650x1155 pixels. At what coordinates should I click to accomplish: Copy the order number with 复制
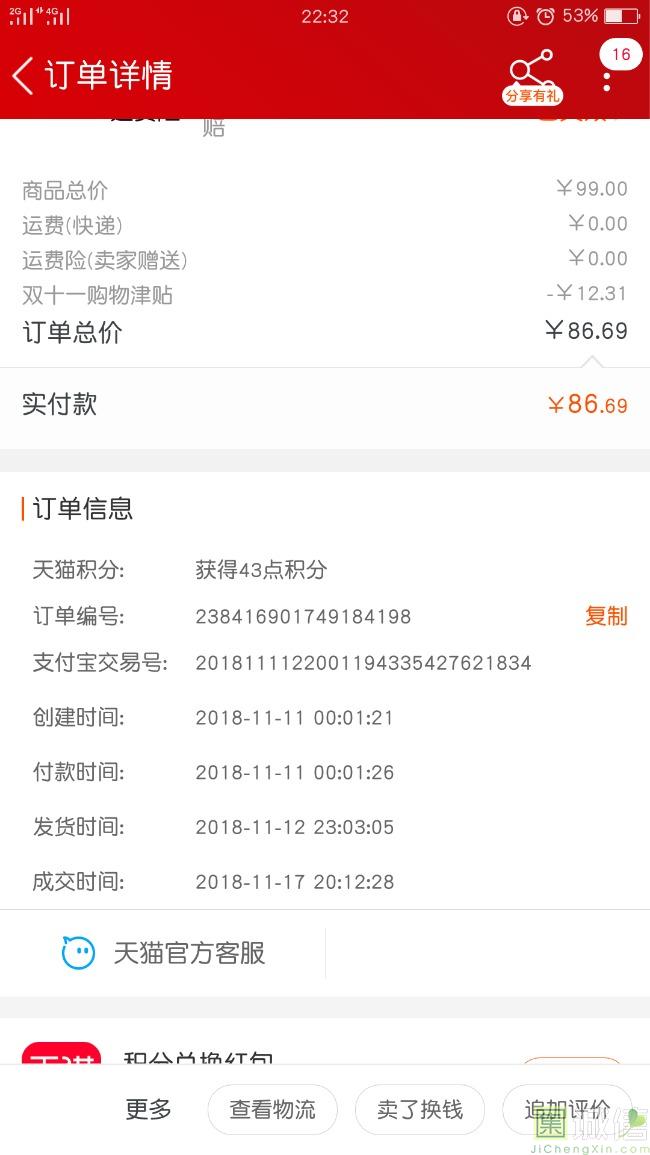[x=606, y=616]
